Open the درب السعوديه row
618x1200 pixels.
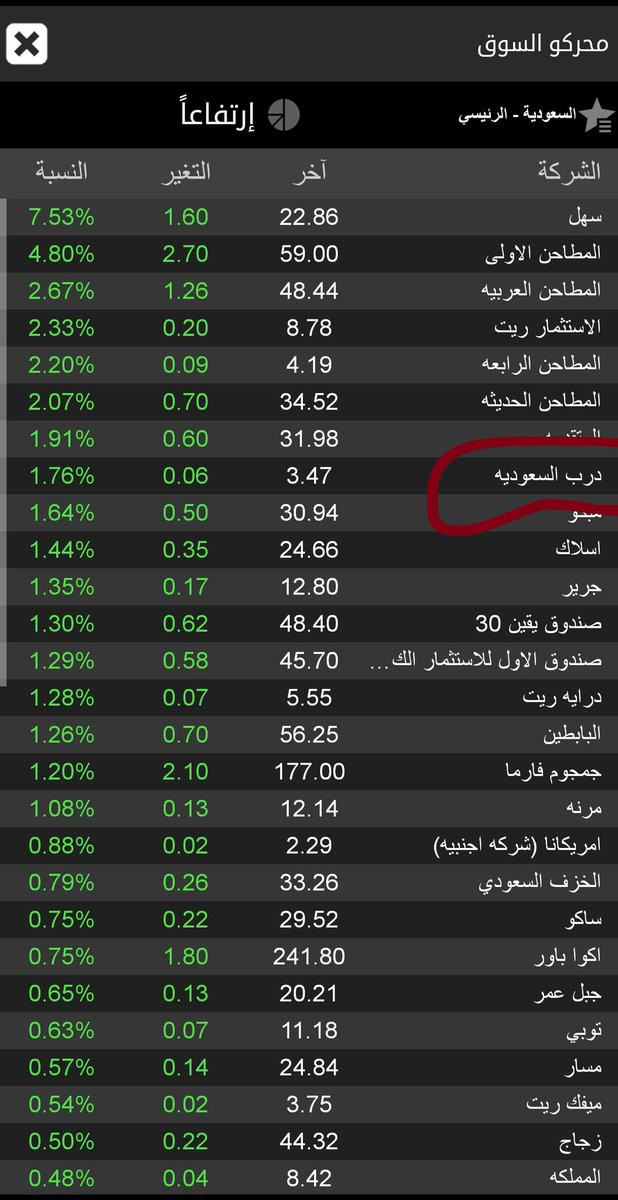click(x=309, y=476)
